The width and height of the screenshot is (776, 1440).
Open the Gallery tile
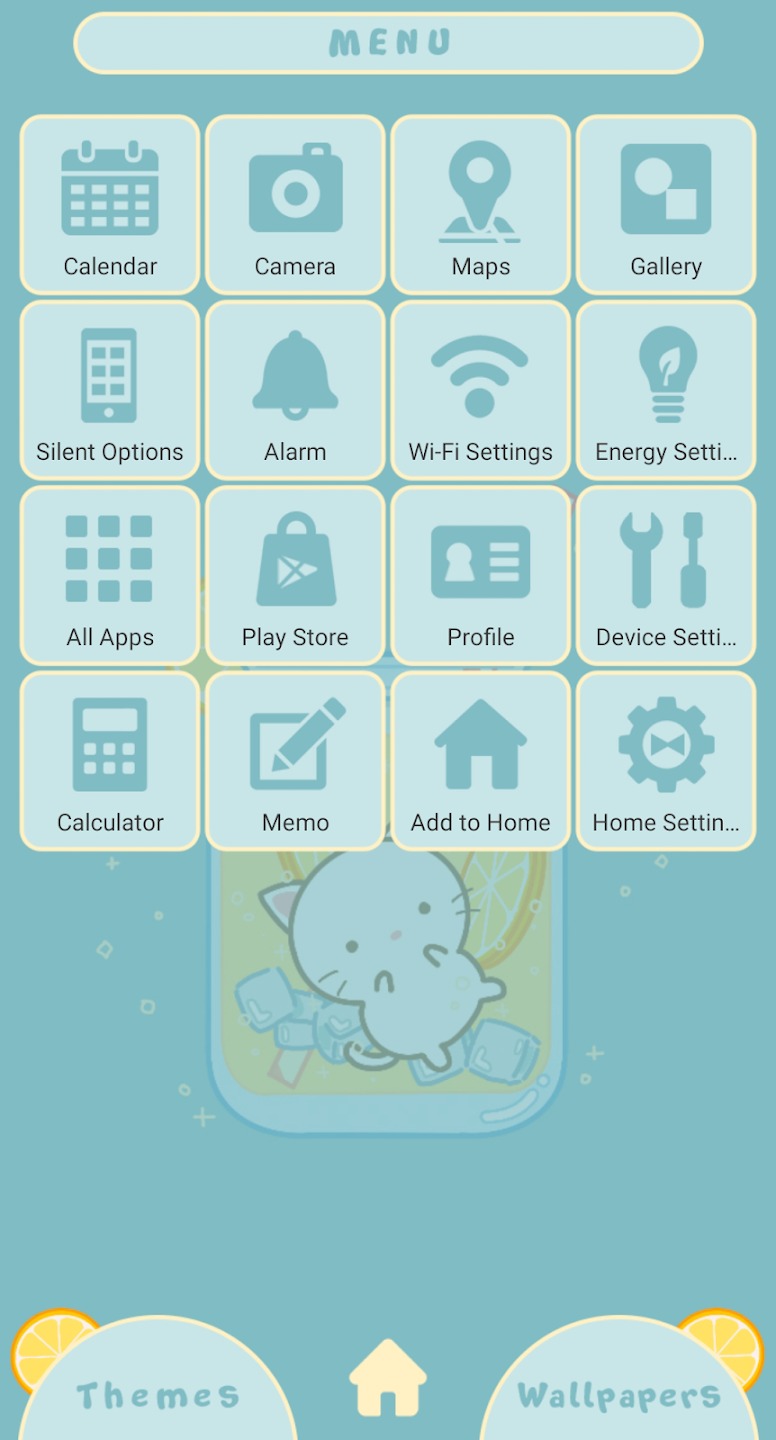point(666,205)
